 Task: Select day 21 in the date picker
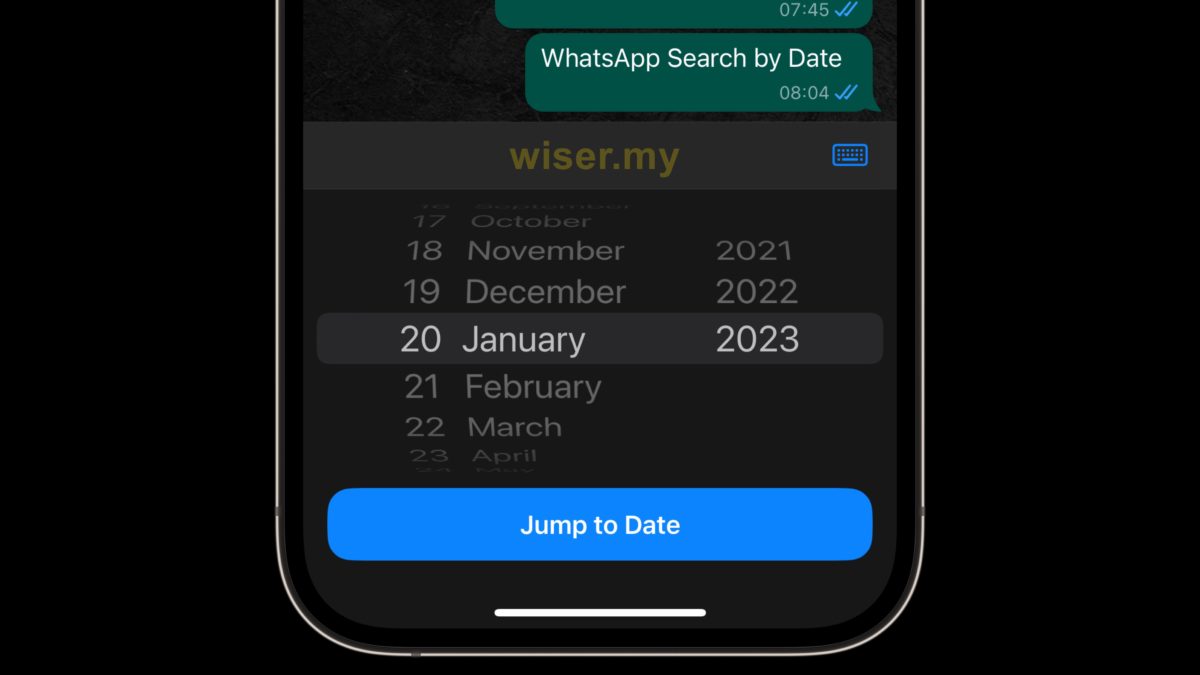click(x=421, y=387)
